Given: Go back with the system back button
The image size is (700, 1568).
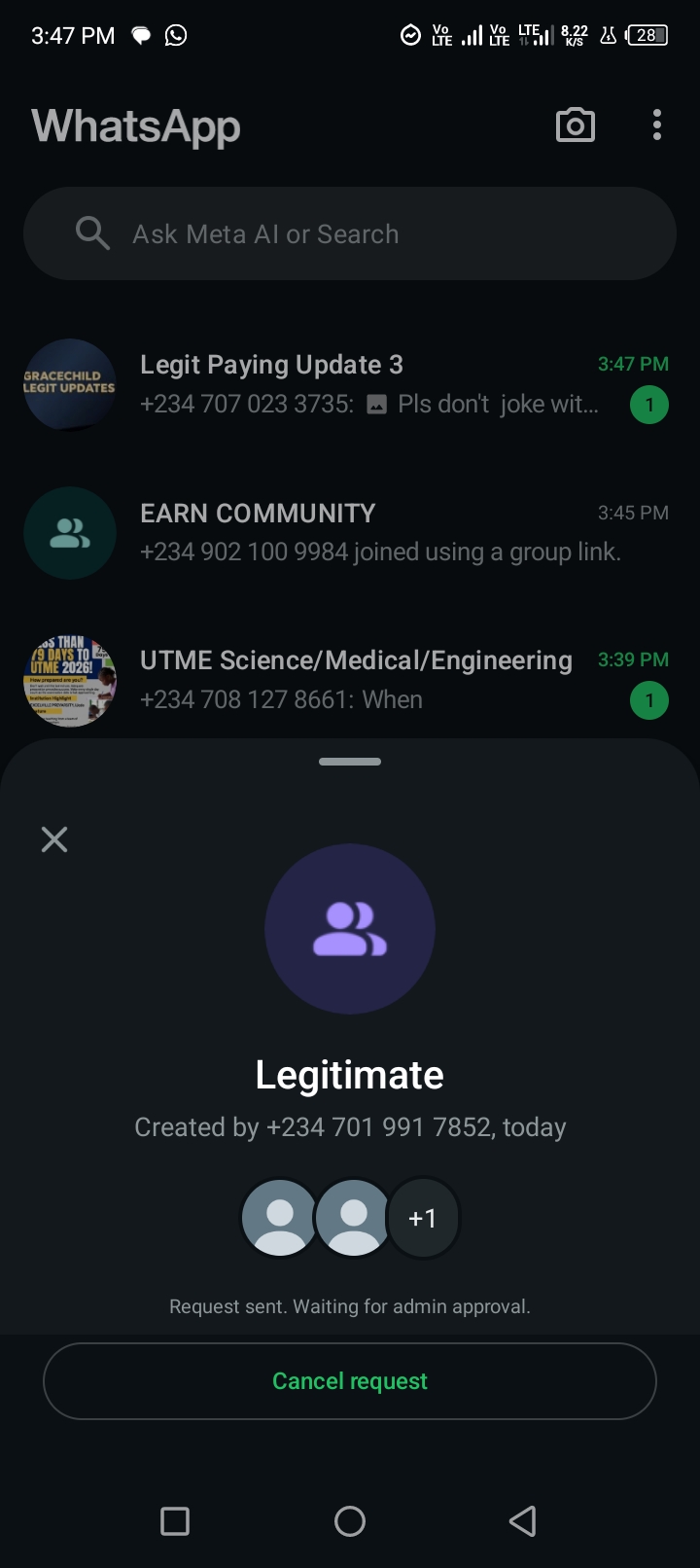Looking at the screenshot, I should coord(523,1521).
